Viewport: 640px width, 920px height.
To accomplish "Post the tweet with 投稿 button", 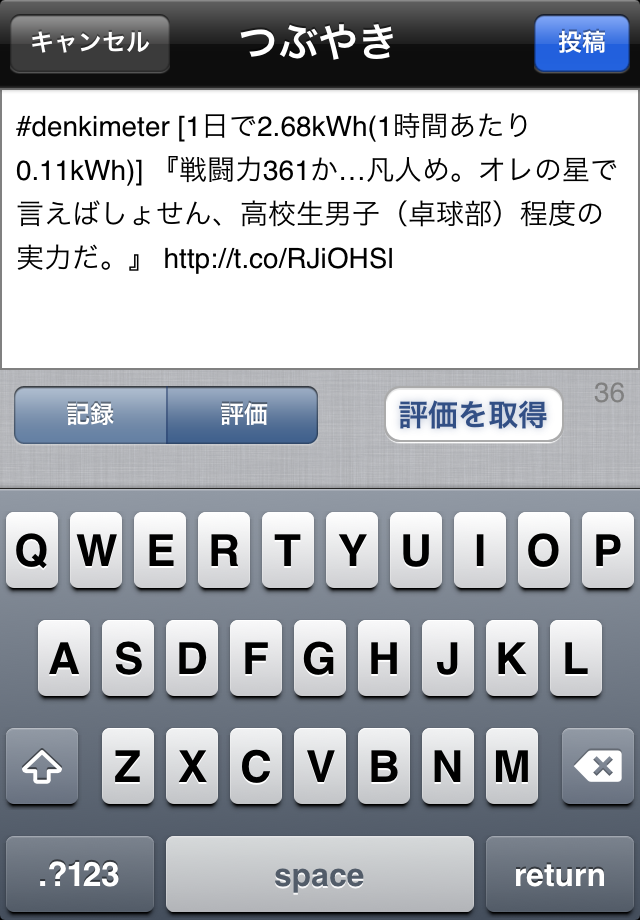I will pos(581,43).
